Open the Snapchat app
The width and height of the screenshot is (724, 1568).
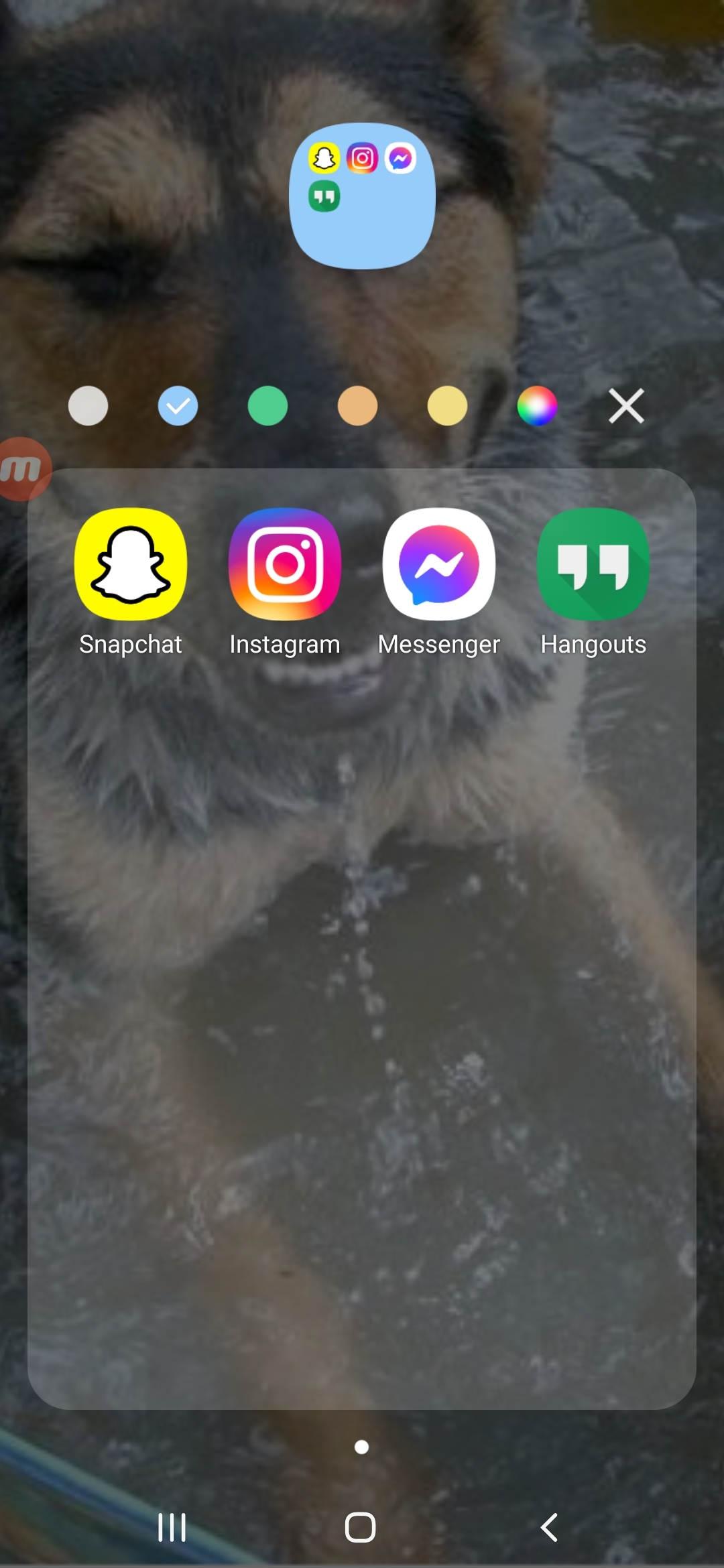[x=131, y=564]
